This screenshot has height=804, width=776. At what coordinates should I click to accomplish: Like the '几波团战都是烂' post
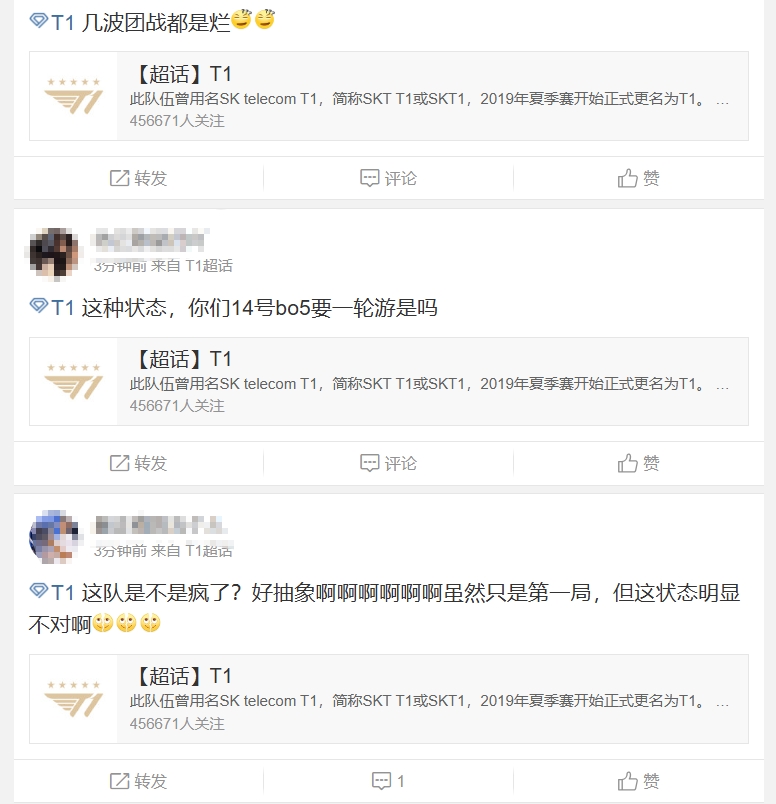click(638, 178)
